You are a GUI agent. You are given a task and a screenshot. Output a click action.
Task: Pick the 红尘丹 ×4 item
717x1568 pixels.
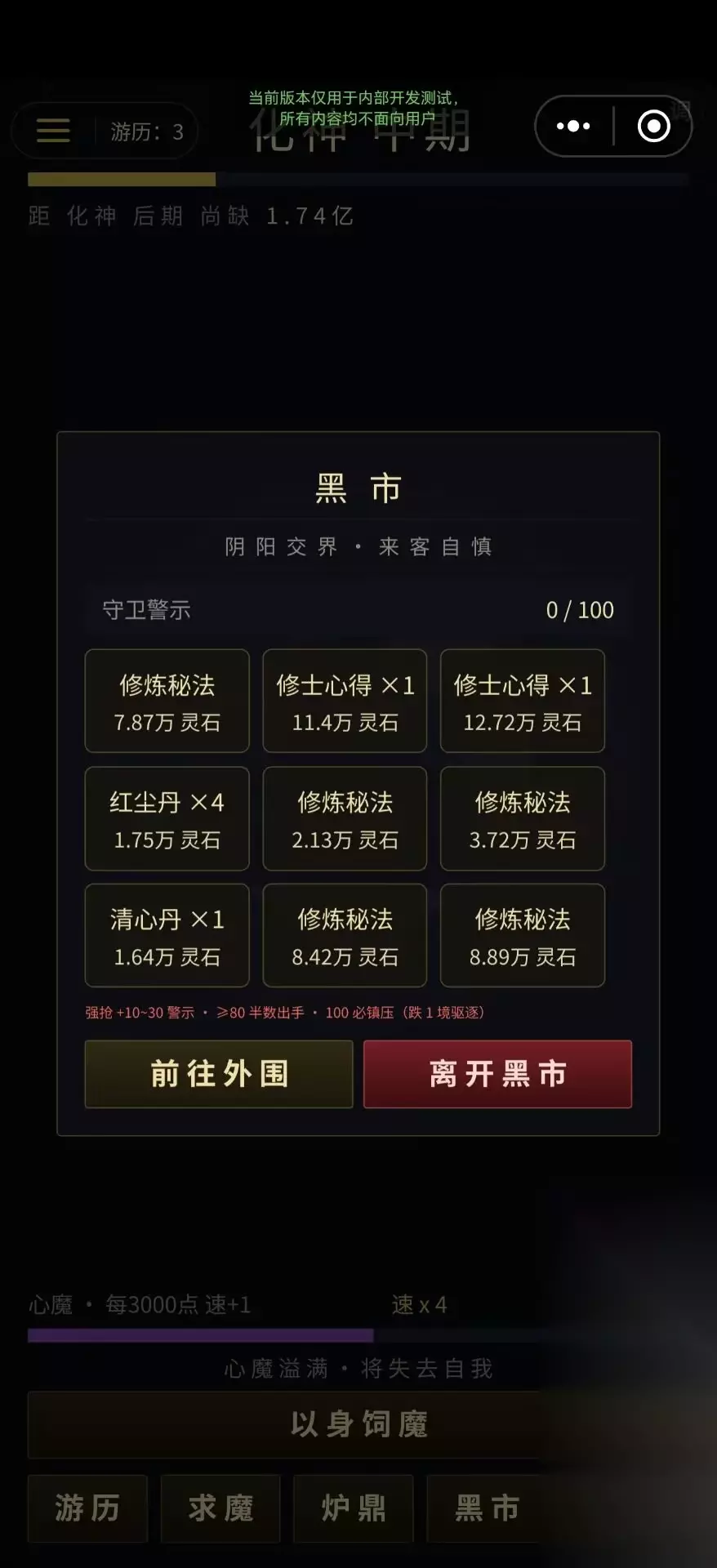coord(167,818)
